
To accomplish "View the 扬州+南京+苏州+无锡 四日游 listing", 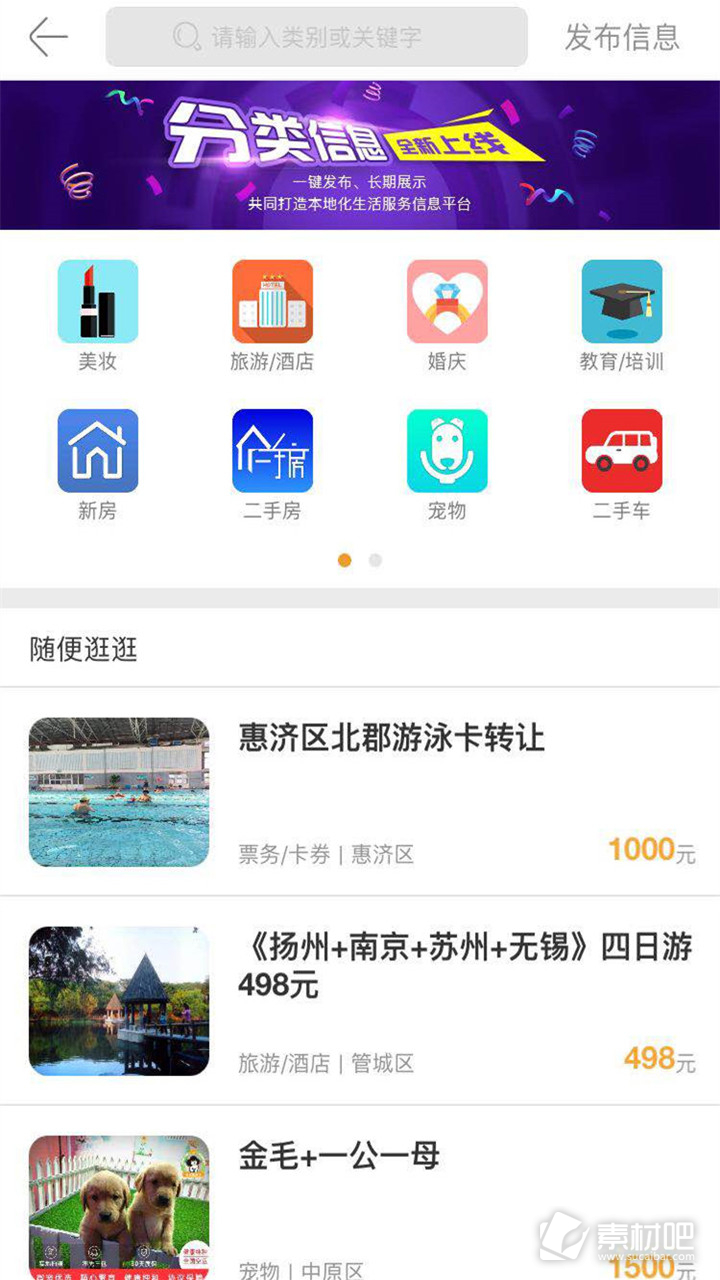I will click(465, 965).
